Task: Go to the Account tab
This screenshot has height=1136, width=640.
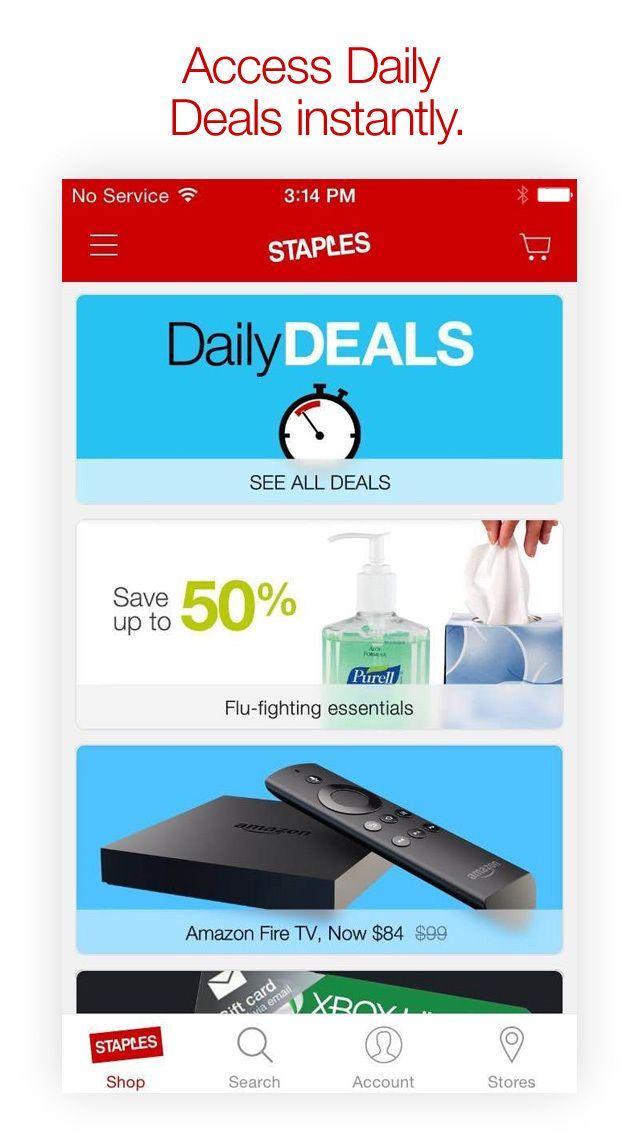Action: [x=383, y=1056]
